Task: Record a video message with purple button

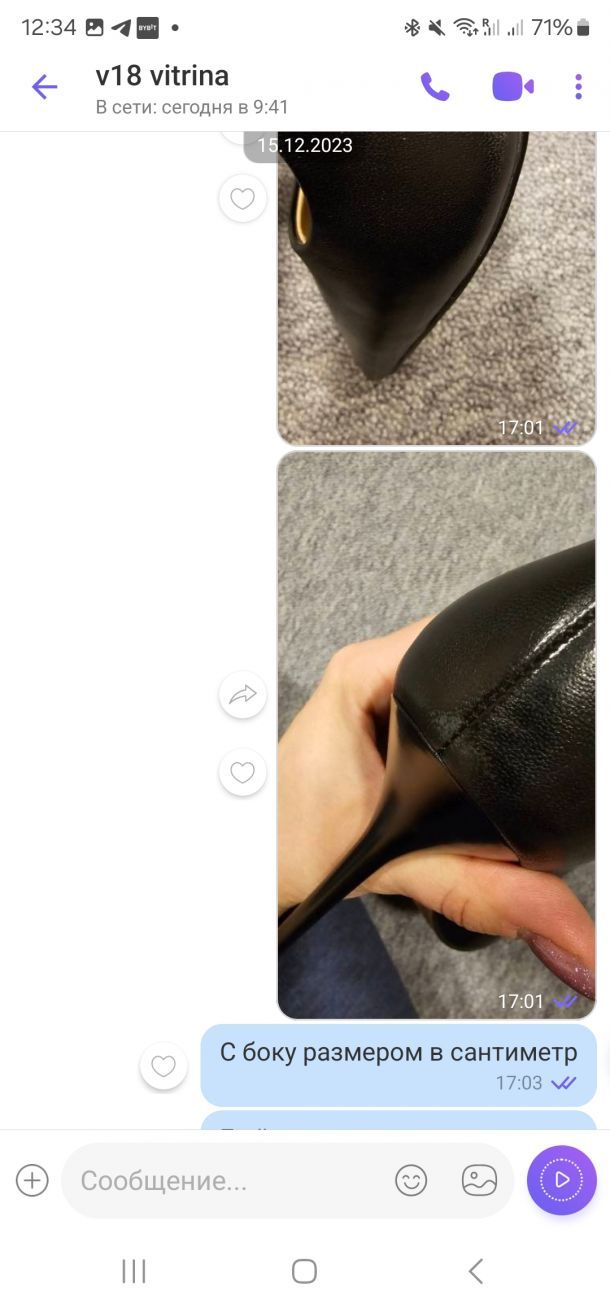Action: (562, 1181)
